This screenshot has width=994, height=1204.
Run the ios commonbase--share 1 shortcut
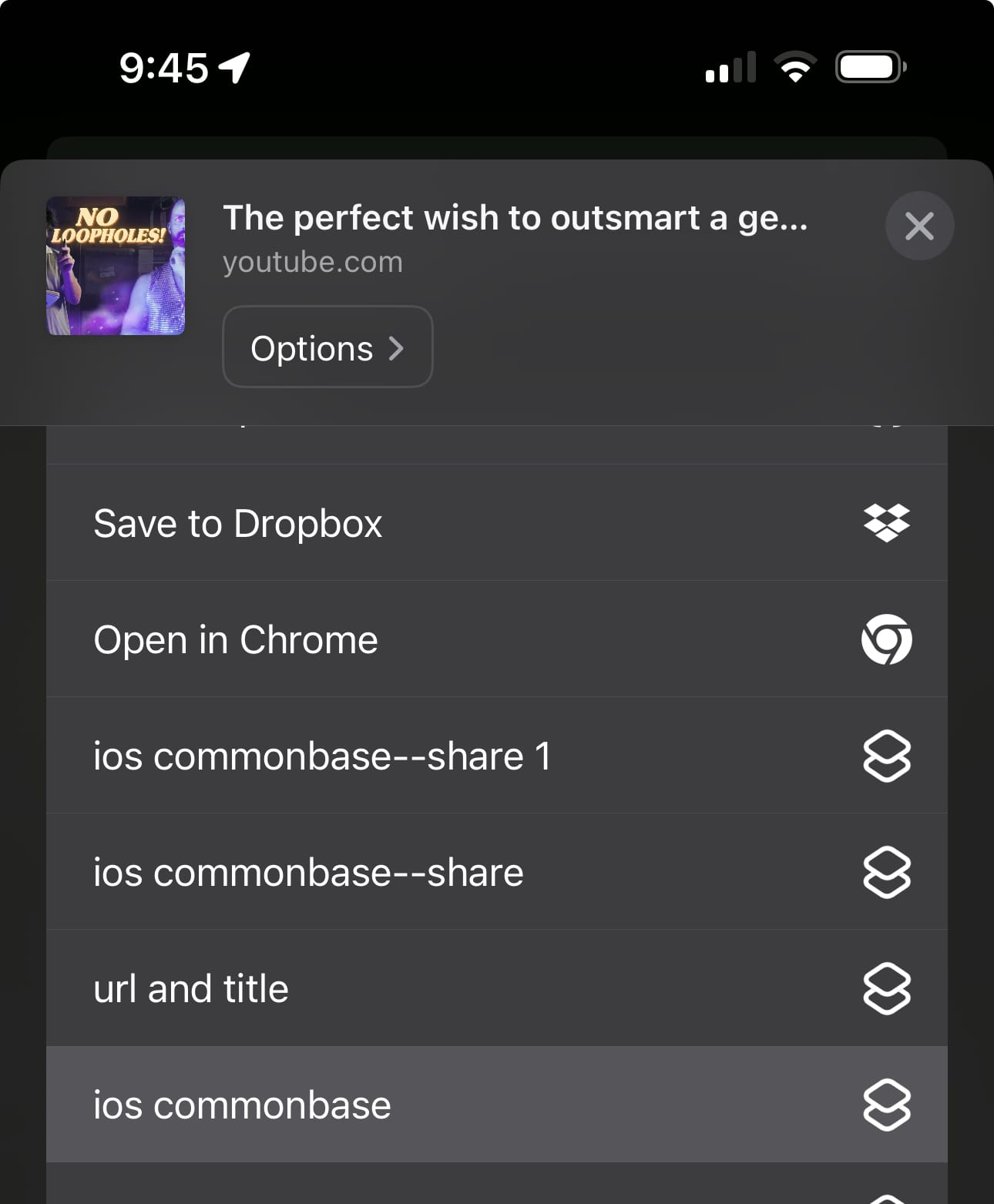pos(496,756)
